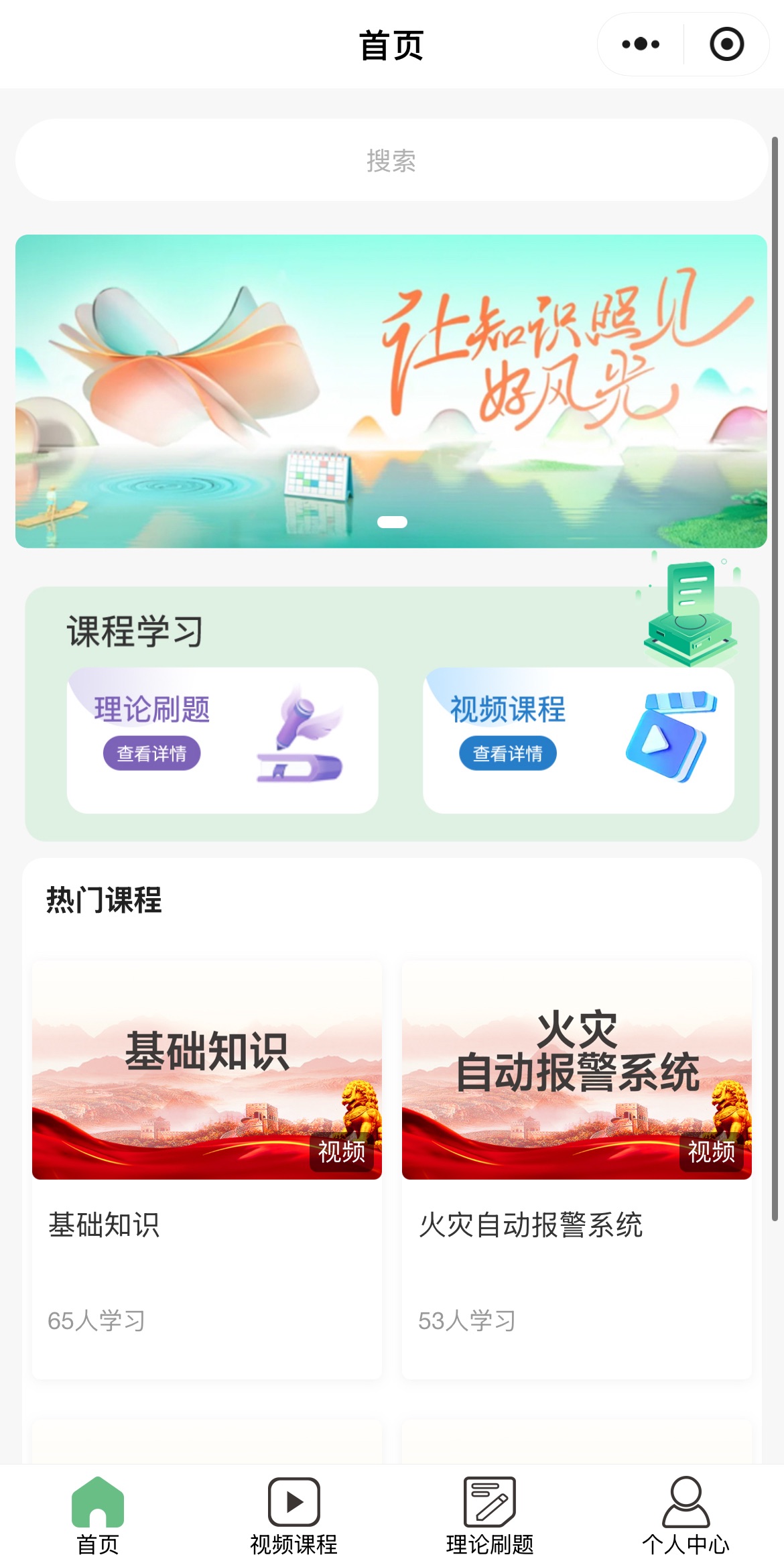This screenshot has height=1561, width=784.
Task: Open the 理论刷题 card under 课程学习
Action: click(222, 740)
